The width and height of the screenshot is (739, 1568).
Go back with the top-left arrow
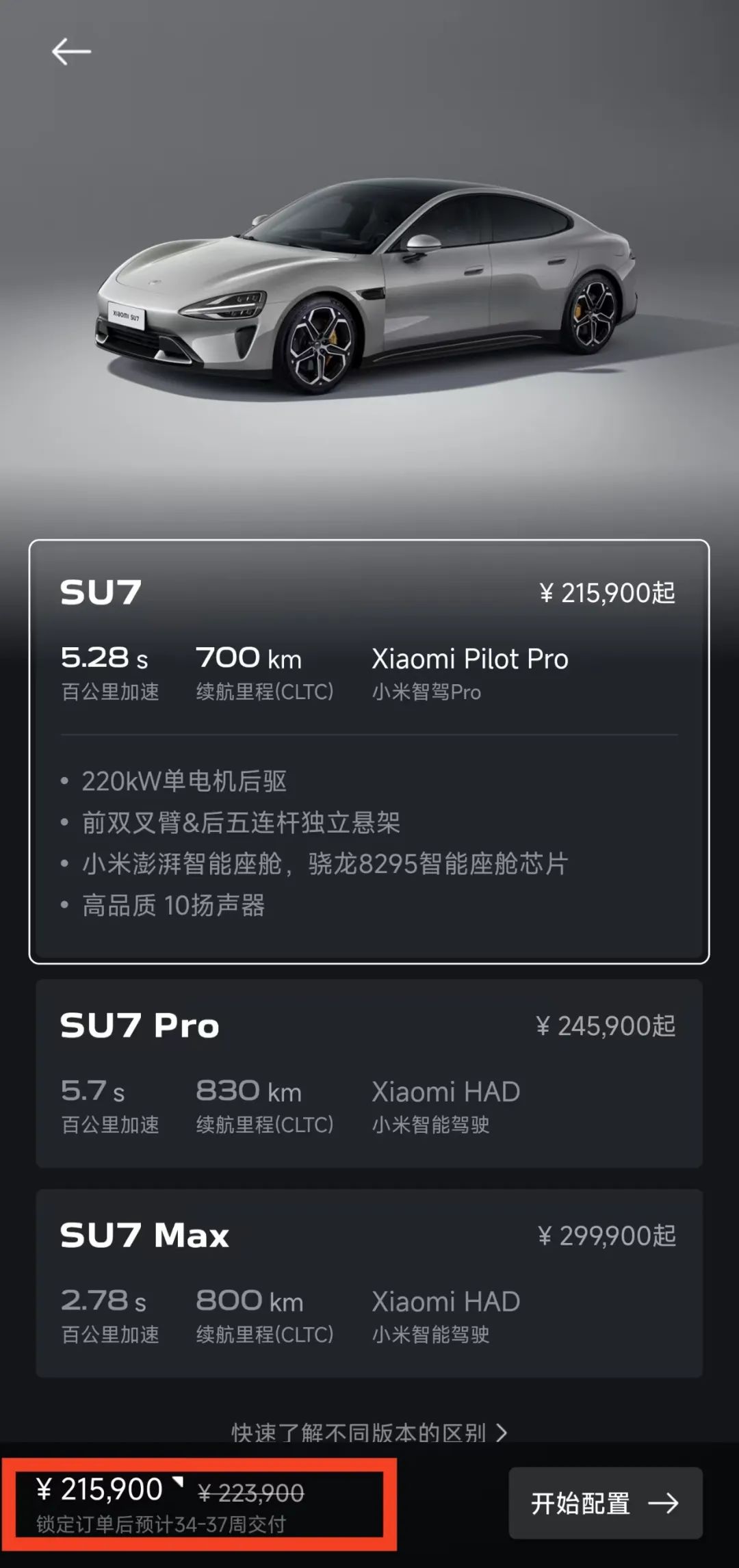(x=71, y=52)
